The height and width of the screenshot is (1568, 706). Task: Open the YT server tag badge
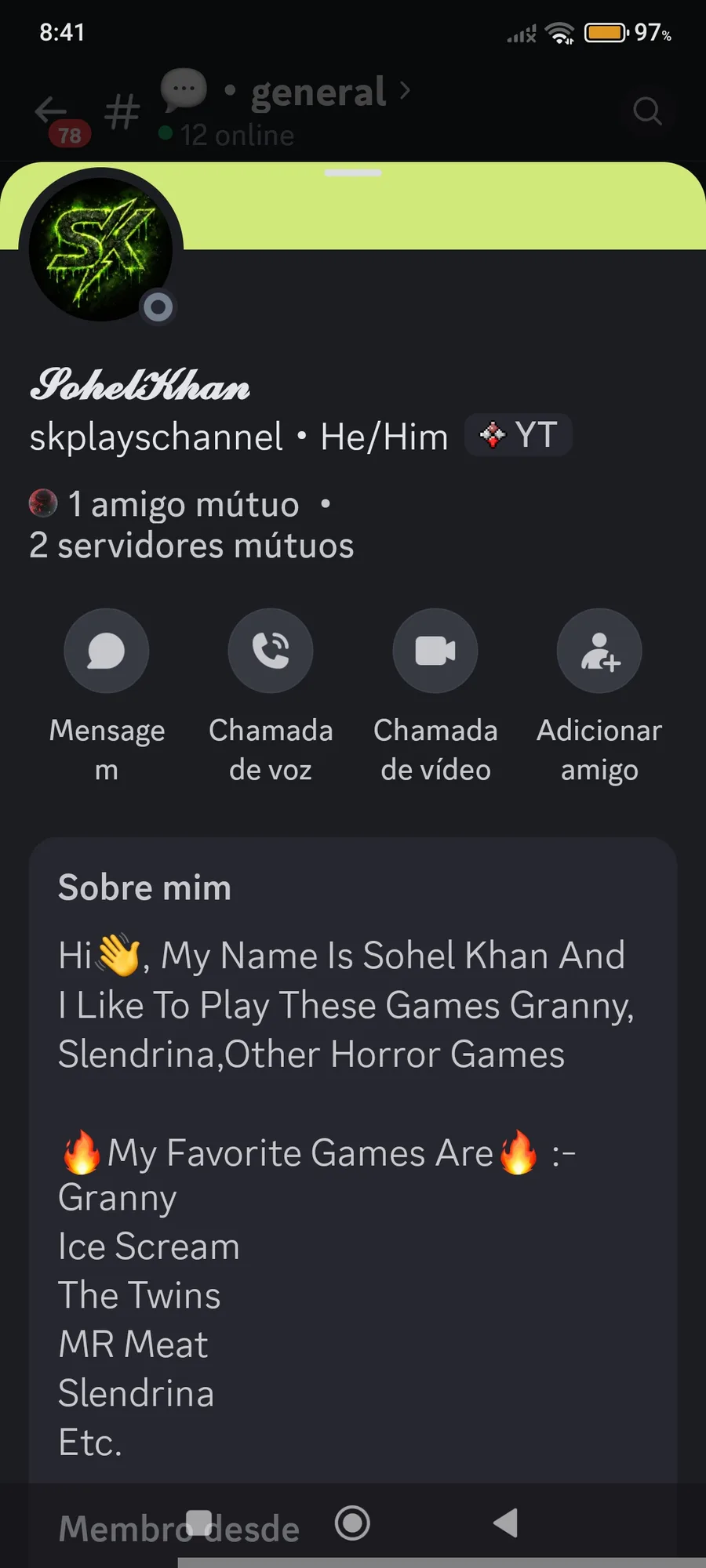519,435
